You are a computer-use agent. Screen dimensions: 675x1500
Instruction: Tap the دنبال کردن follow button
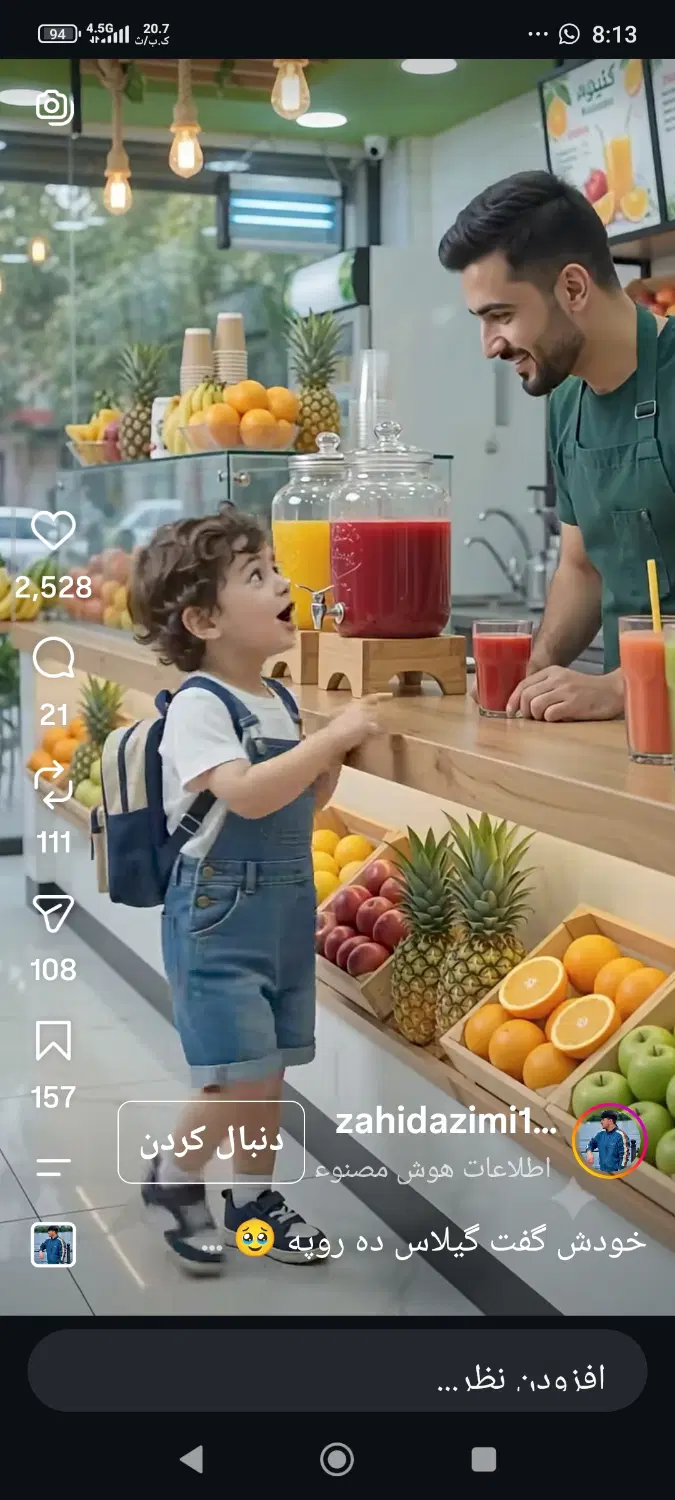211,1142
